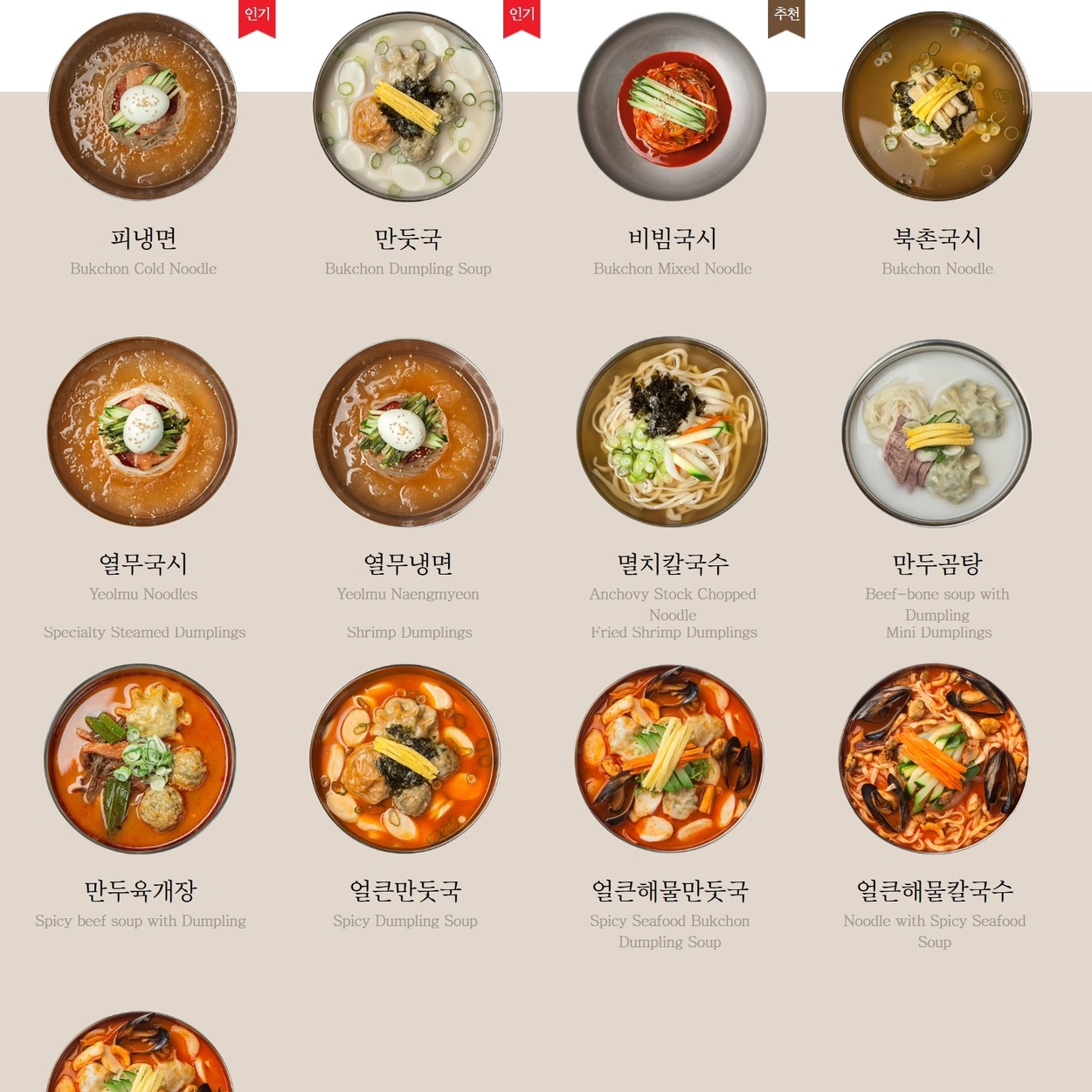View the 비빔국시 Bukchon Mixed Noodle dish
This screenshot has width=1092, height=1092.
[672, 107]
